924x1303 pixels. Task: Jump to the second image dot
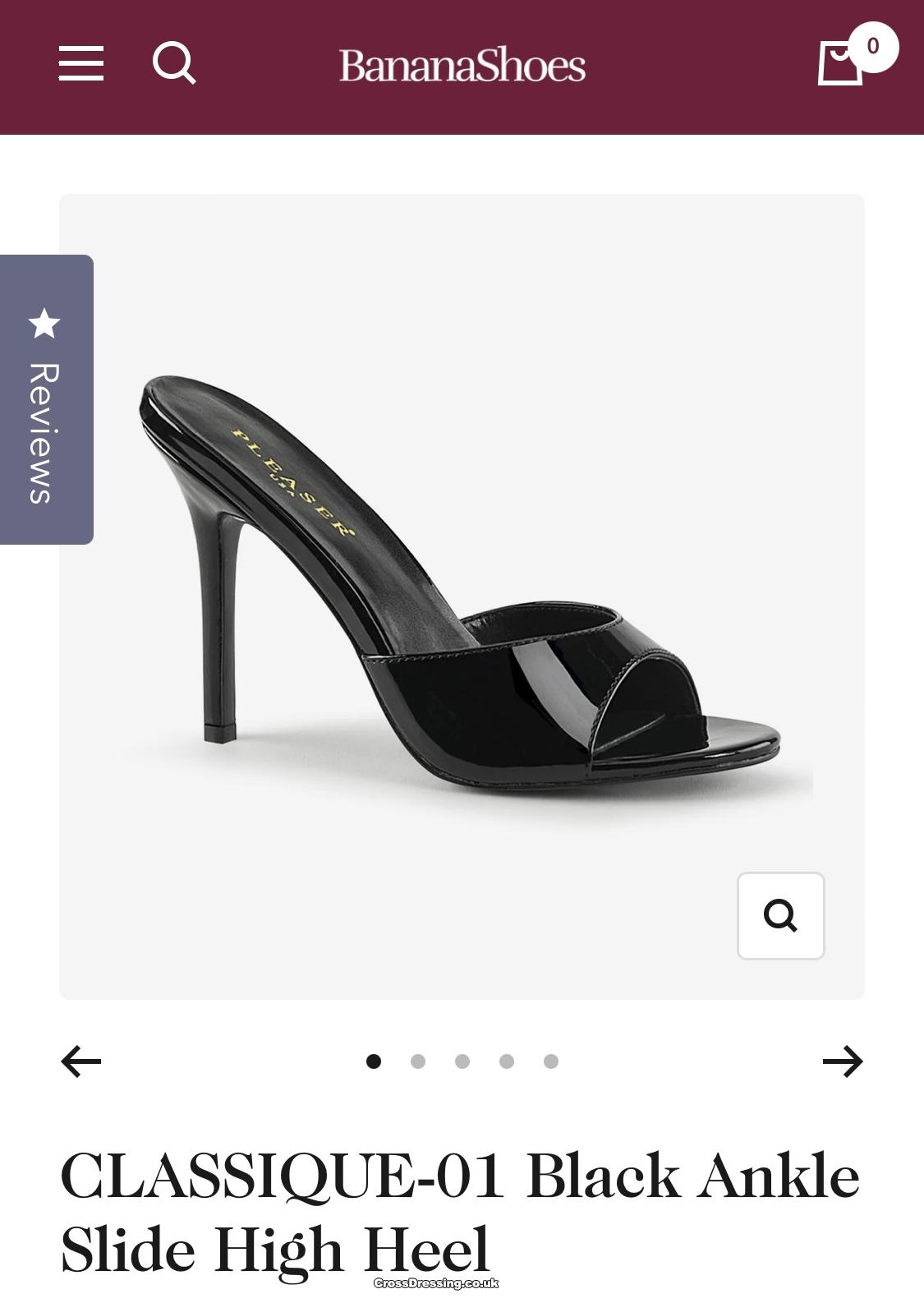pos(418,1061)
